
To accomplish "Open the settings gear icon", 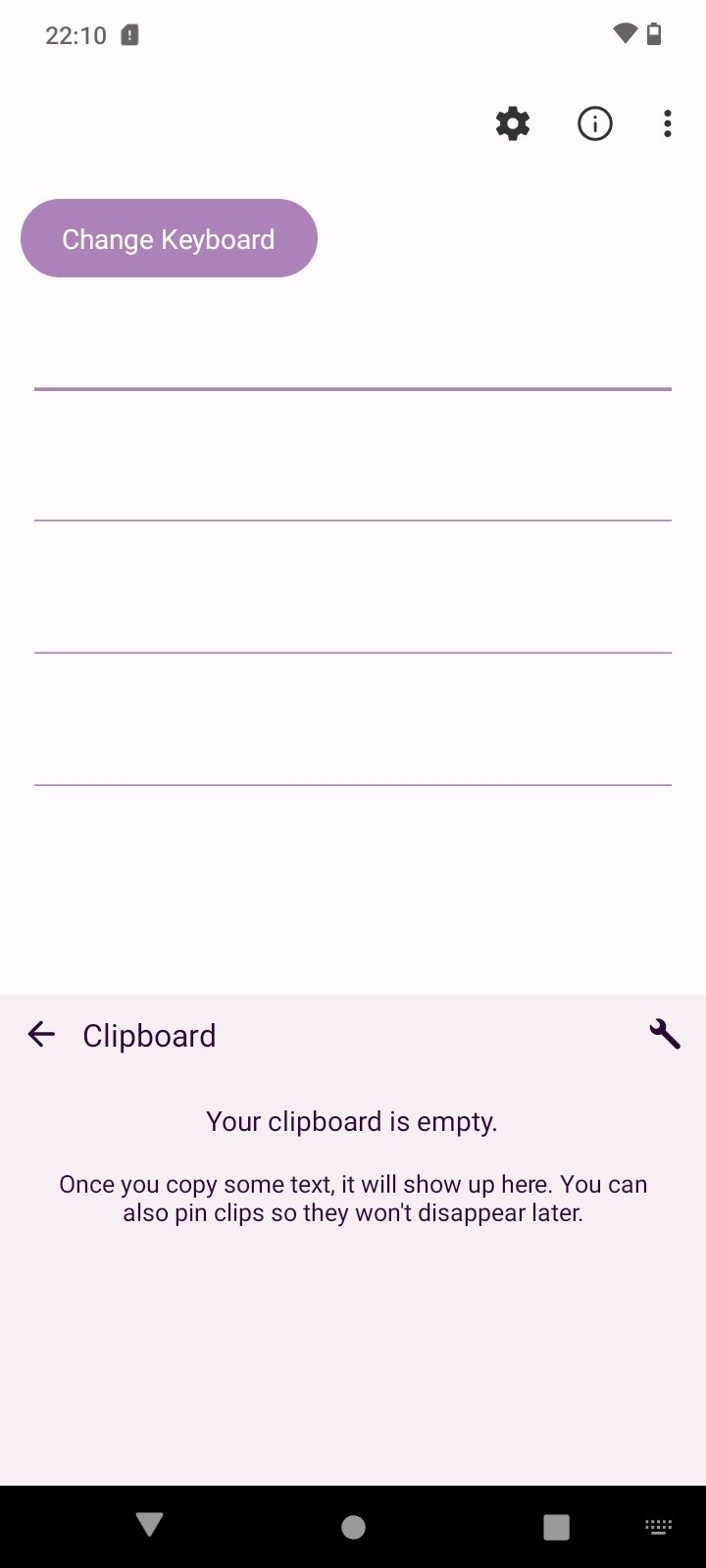I will (513, 124).
